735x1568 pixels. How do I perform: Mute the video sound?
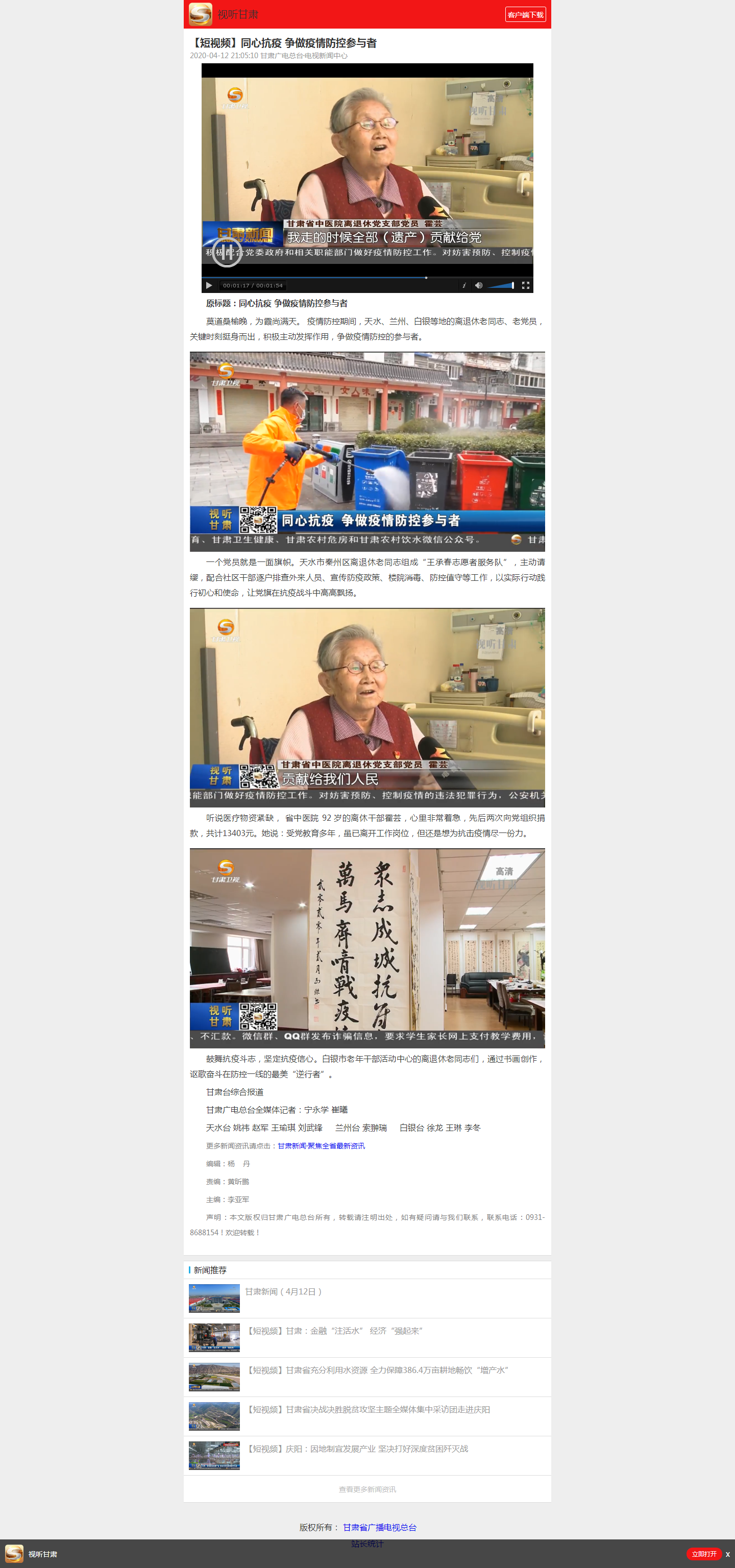(479, 285)
